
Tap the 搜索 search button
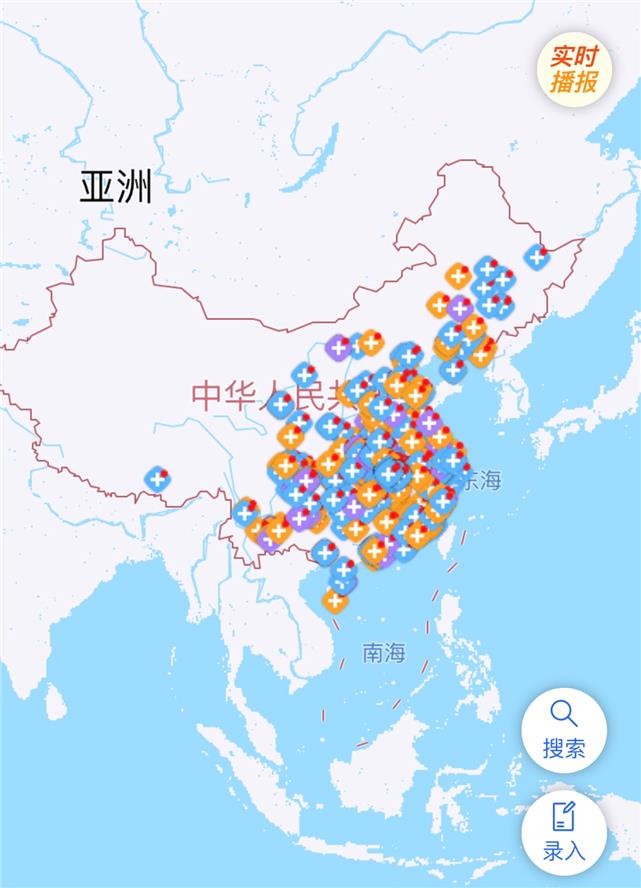pos(564,730)
